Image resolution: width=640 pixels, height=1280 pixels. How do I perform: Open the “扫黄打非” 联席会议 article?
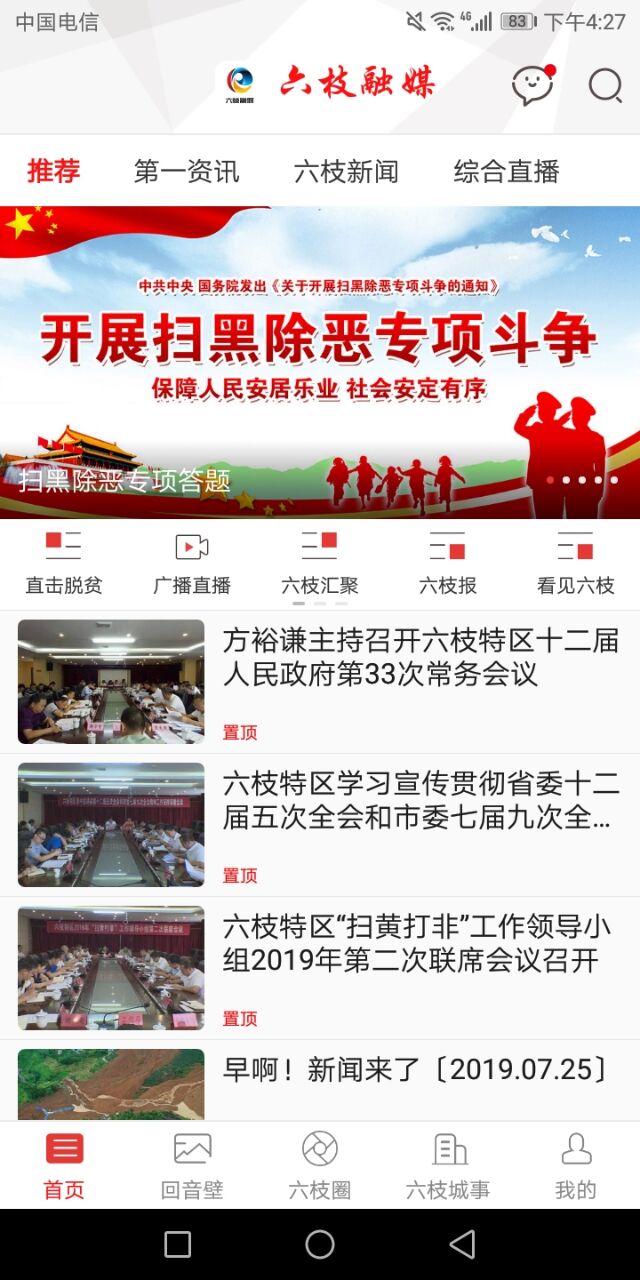click(420, 944)
